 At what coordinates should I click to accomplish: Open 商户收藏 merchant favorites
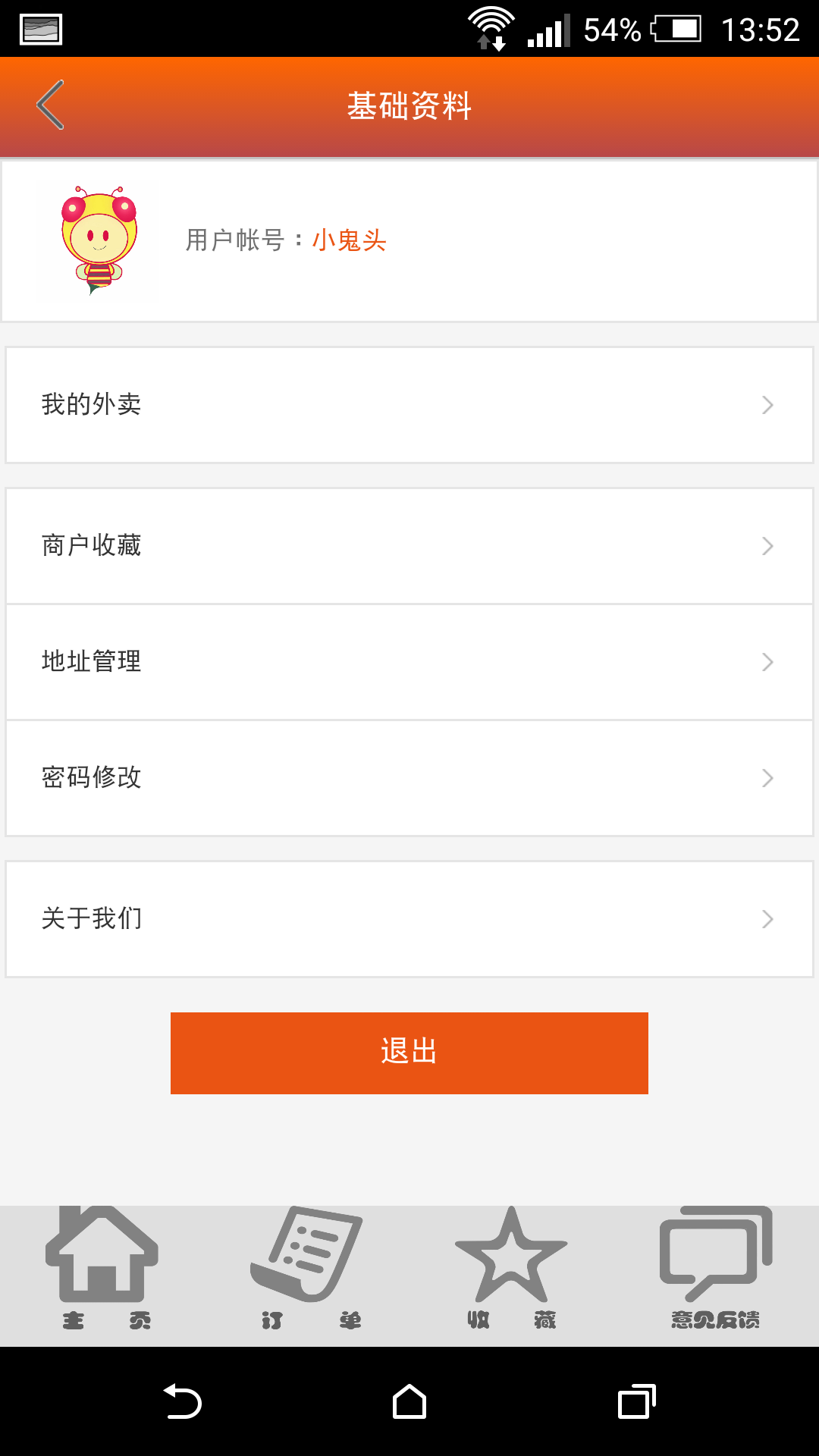409,546
